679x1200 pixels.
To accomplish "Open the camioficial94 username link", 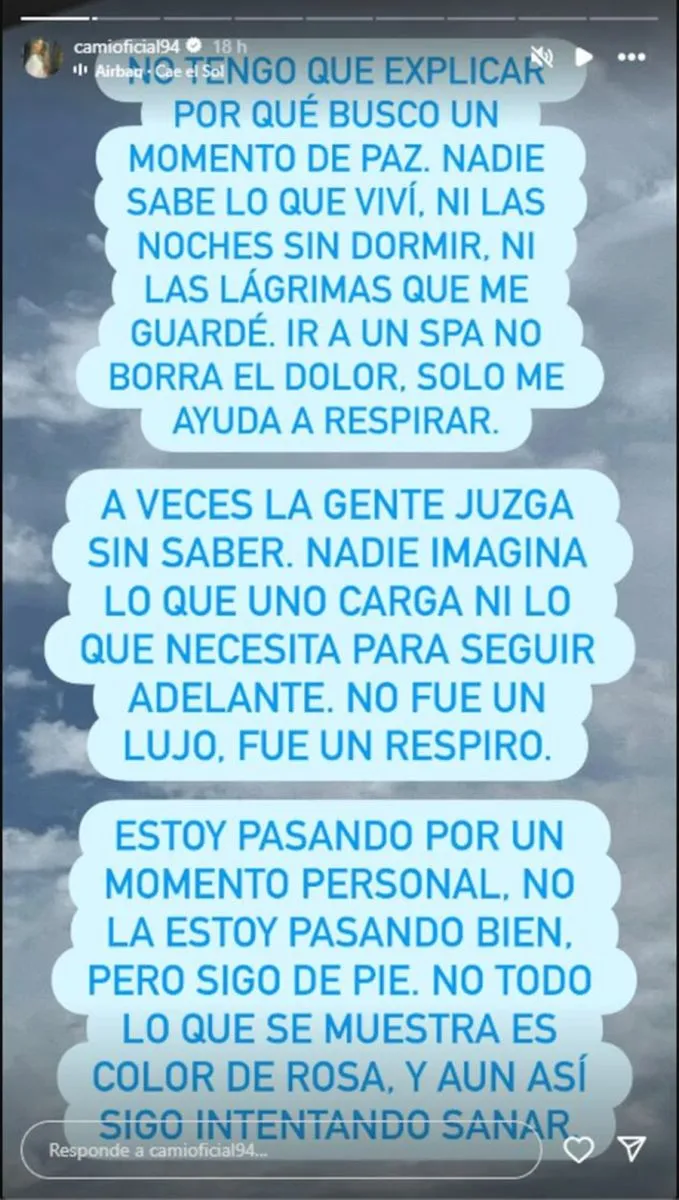I will click(124, 46).
